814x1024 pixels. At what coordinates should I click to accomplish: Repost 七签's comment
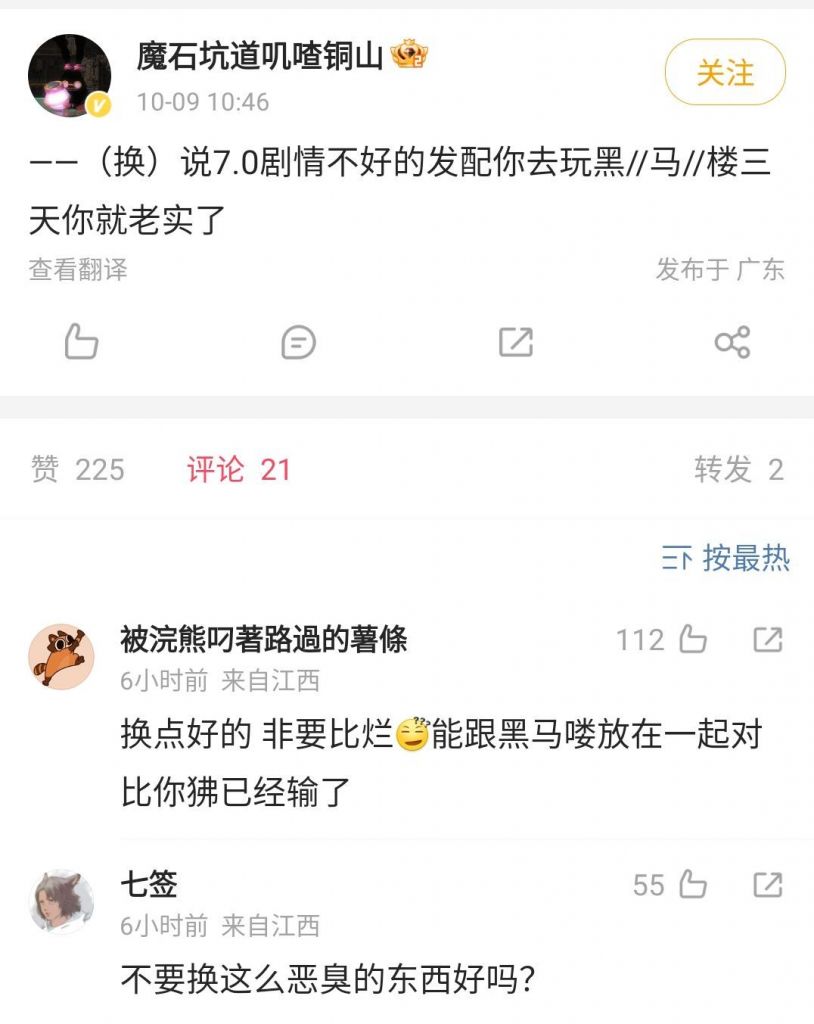click(x=767, y=884)
